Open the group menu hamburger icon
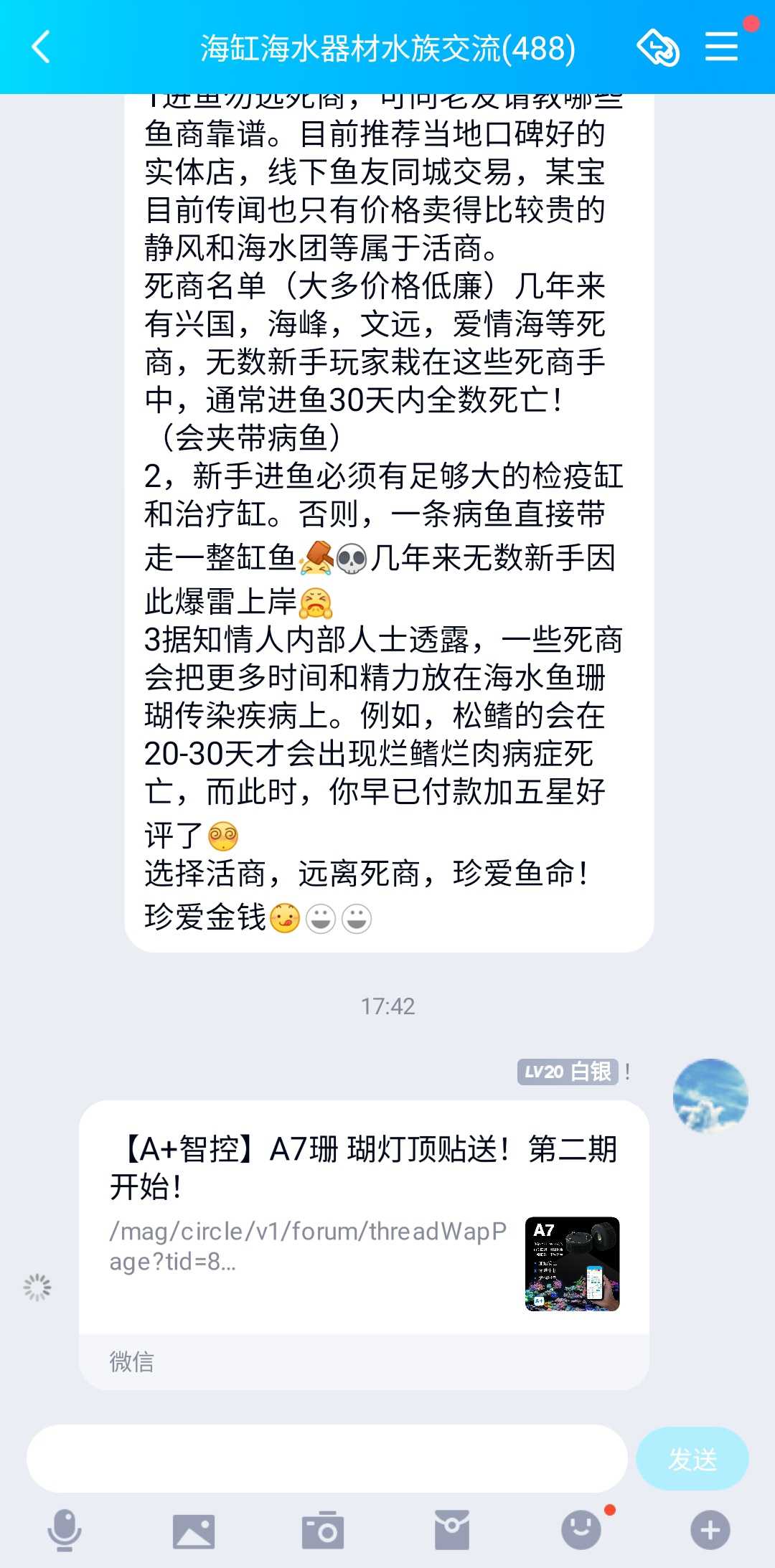The width and height of the screenshot is (775, 1568). 721,47
